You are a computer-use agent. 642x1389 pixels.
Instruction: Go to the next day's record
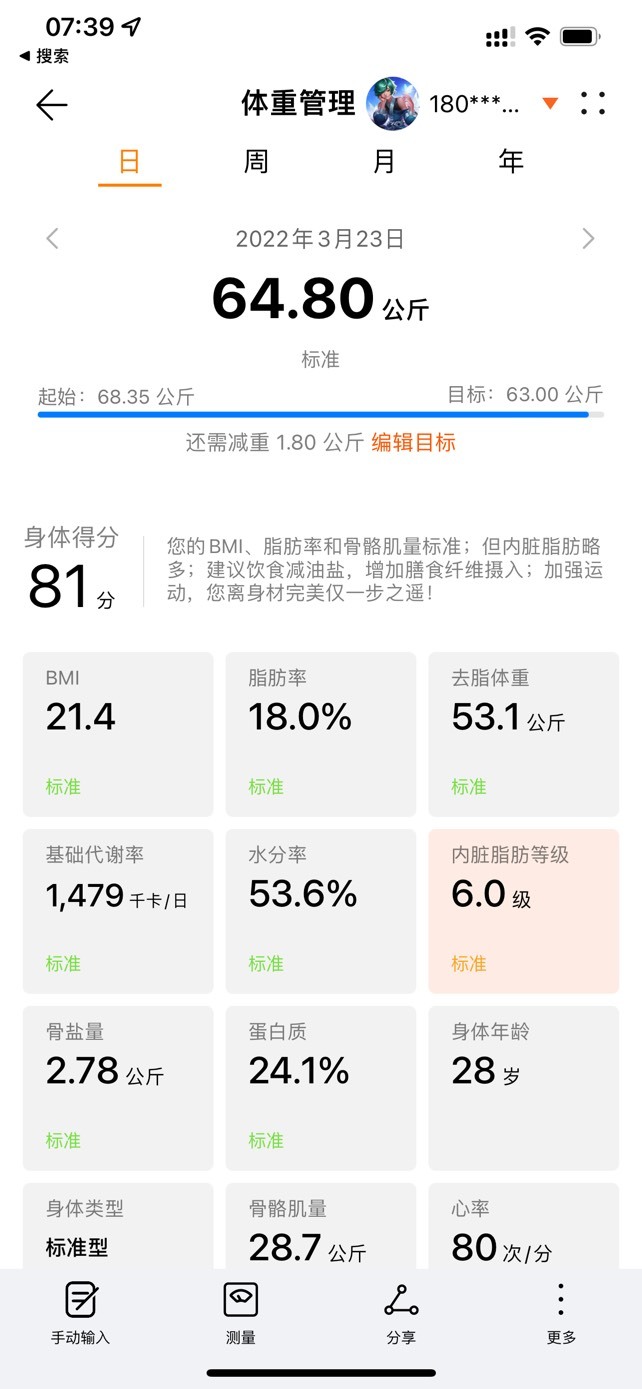pyautogui.click(x=588, y=238)
